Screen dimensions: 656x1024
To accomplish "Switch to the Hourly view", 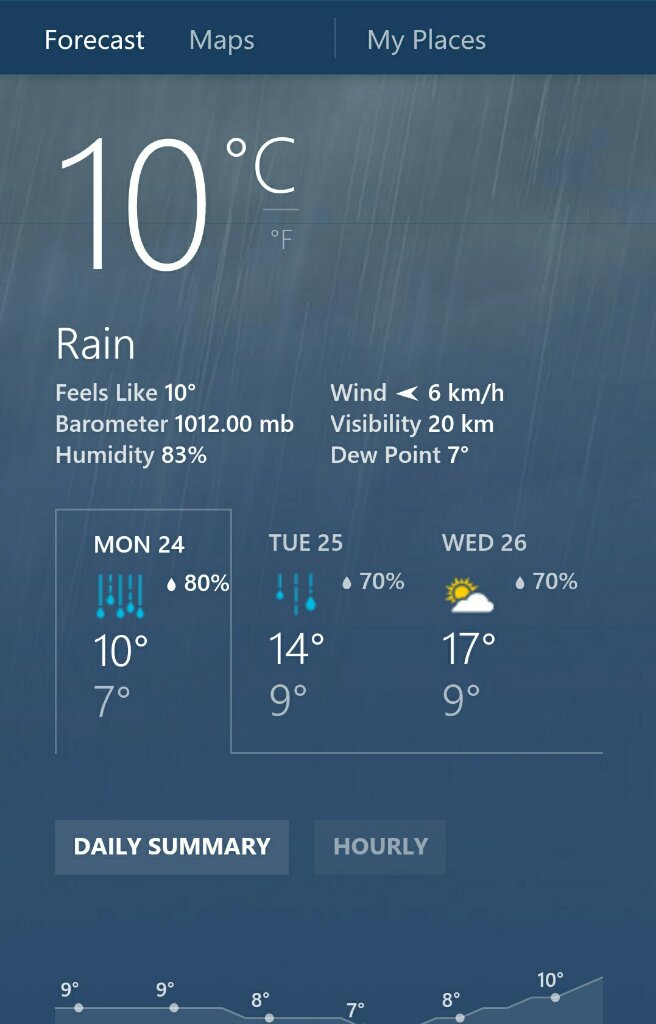I will (380, 847).
